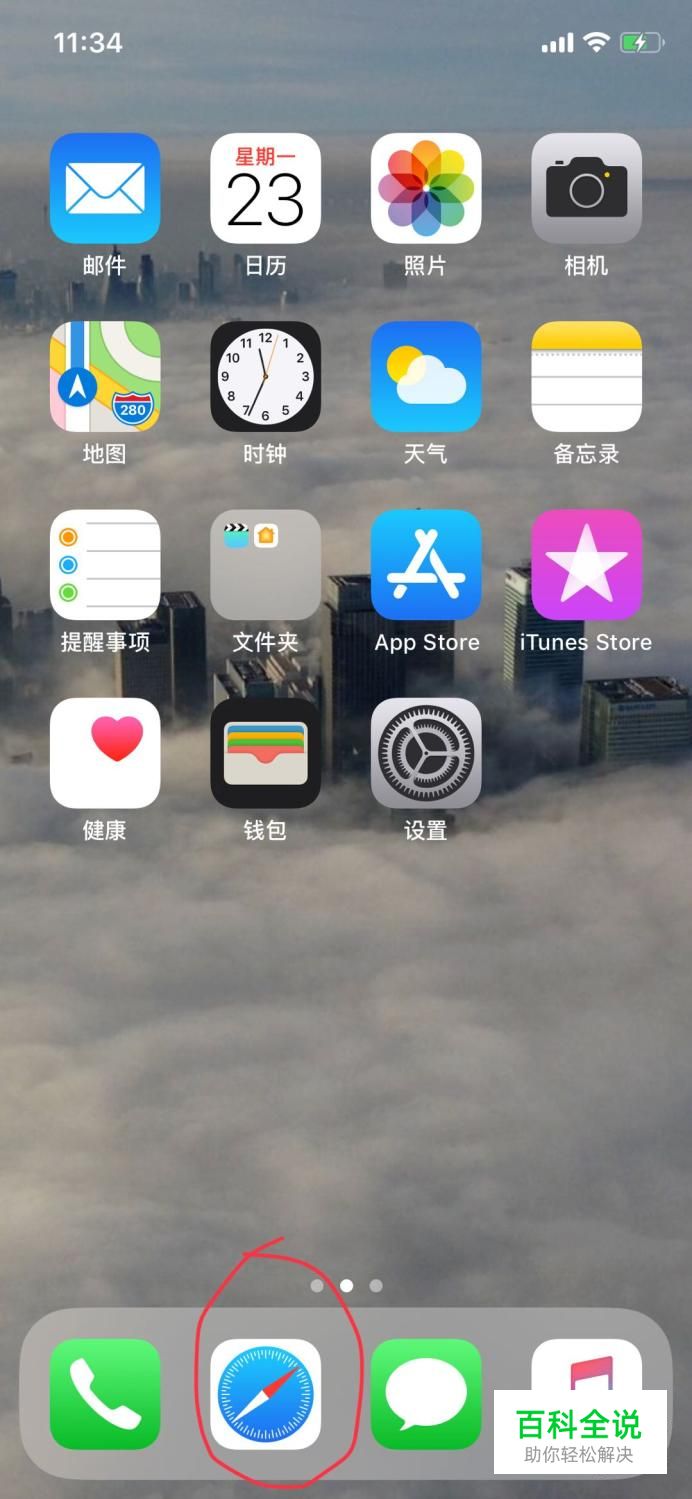Open the 相机 Camera app
Image resolution: width=692 pixels, height=1499 pixels.
click(x=586, y=188)
